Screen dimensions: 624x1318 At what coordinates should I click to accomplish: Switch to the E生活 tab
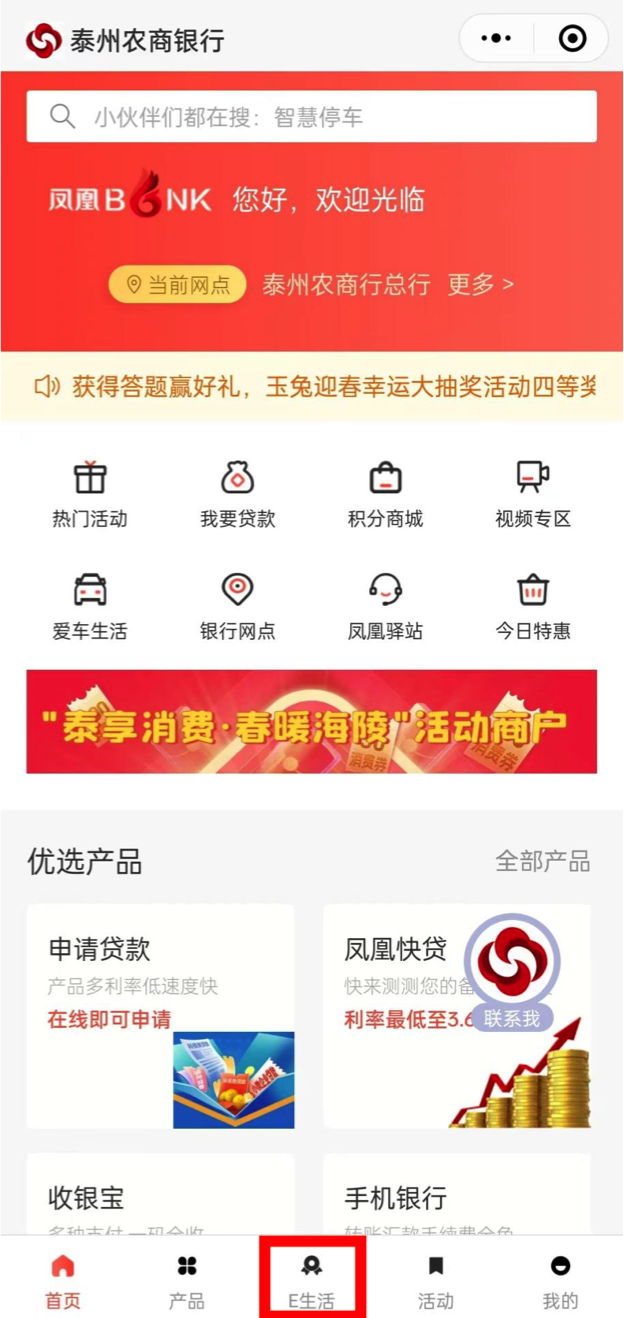(311, 1281)
